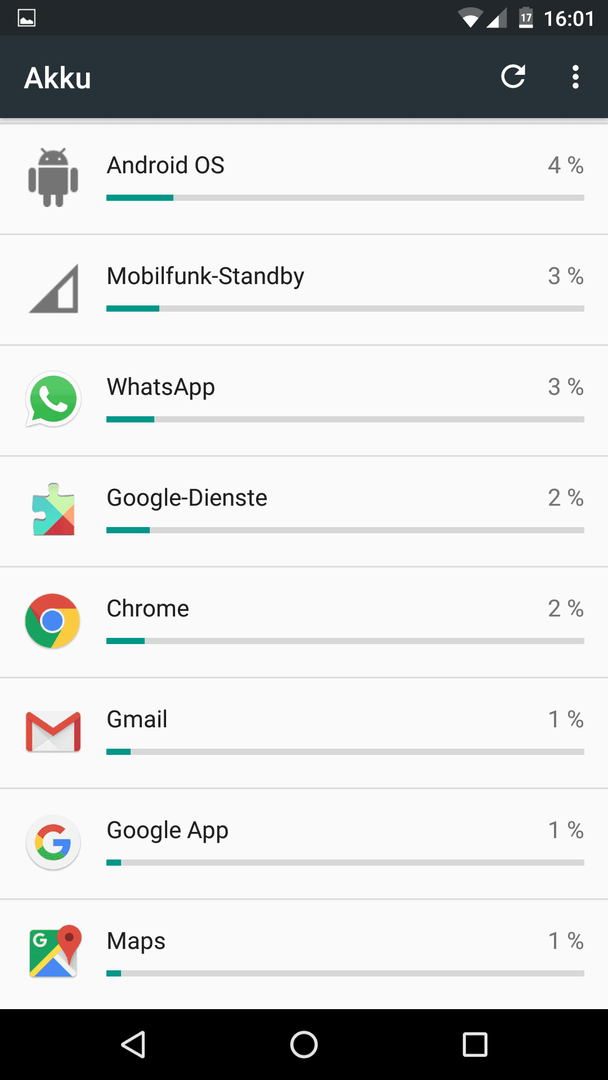View Mobilfunk-Standby battery usage

pyautogui.click(x=304, y=290)
